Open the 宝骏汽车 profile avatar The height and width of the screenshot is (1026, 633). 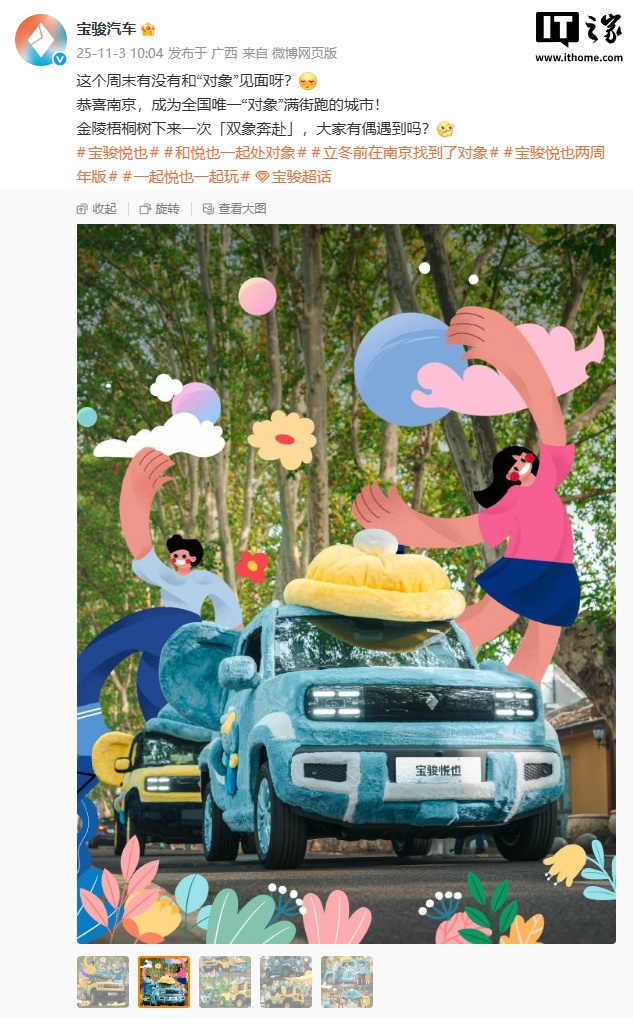pos(41,40)
